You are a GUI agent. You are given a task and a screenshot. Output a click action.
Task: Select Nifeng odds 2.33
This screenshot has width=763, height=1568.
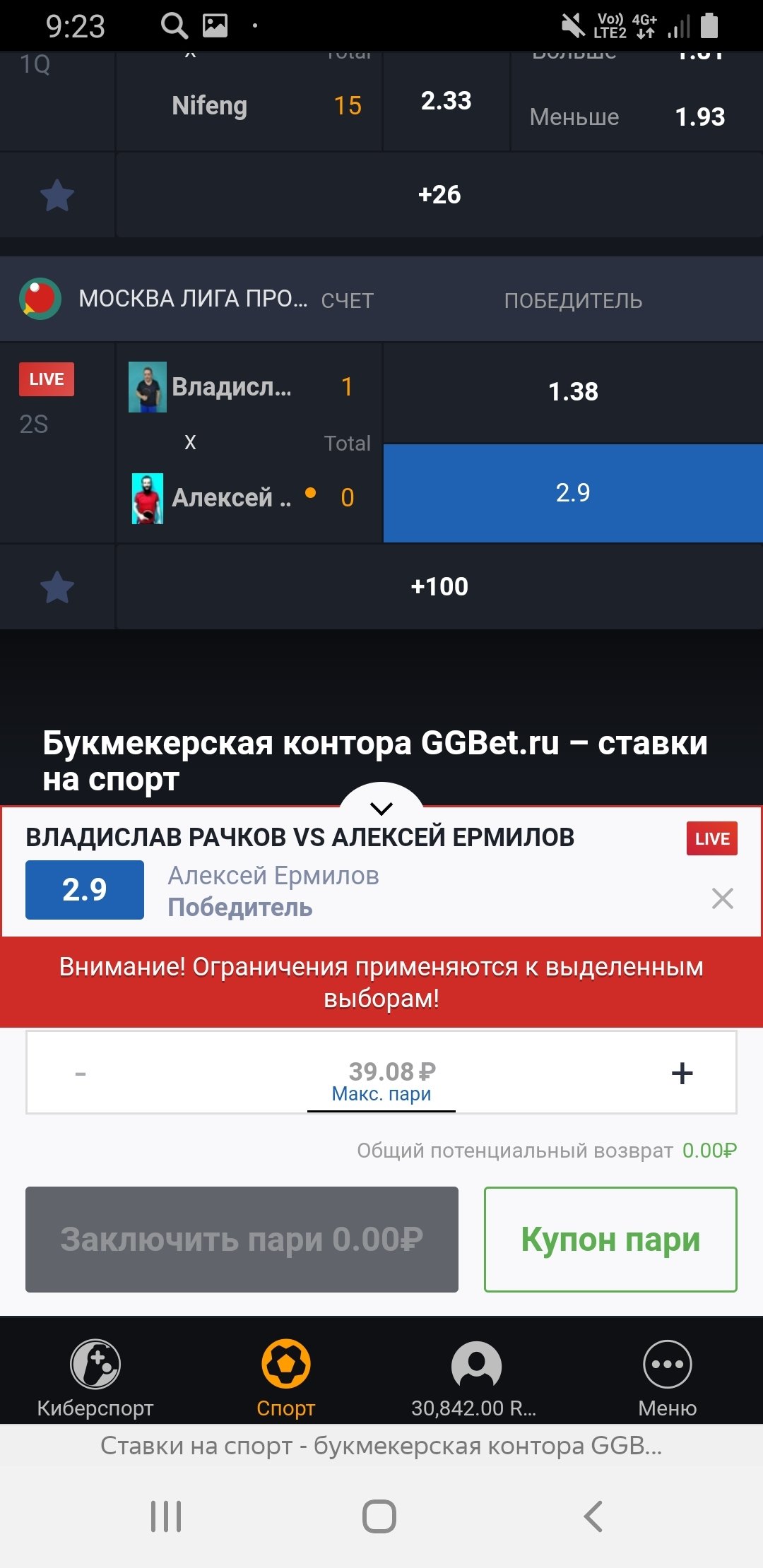[x=446, y=101]
